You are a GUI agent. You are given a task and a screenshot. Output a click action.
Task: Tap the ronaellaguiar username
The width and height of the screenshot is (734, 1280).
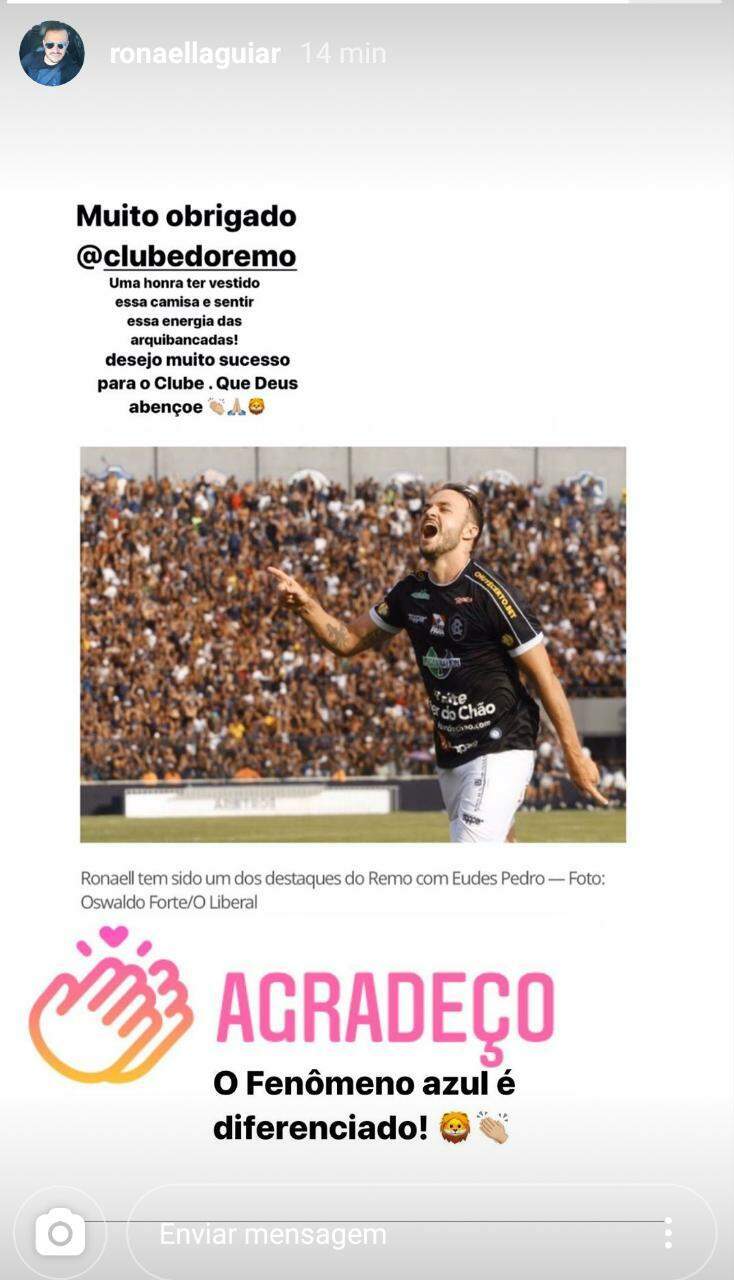[194, 54]
